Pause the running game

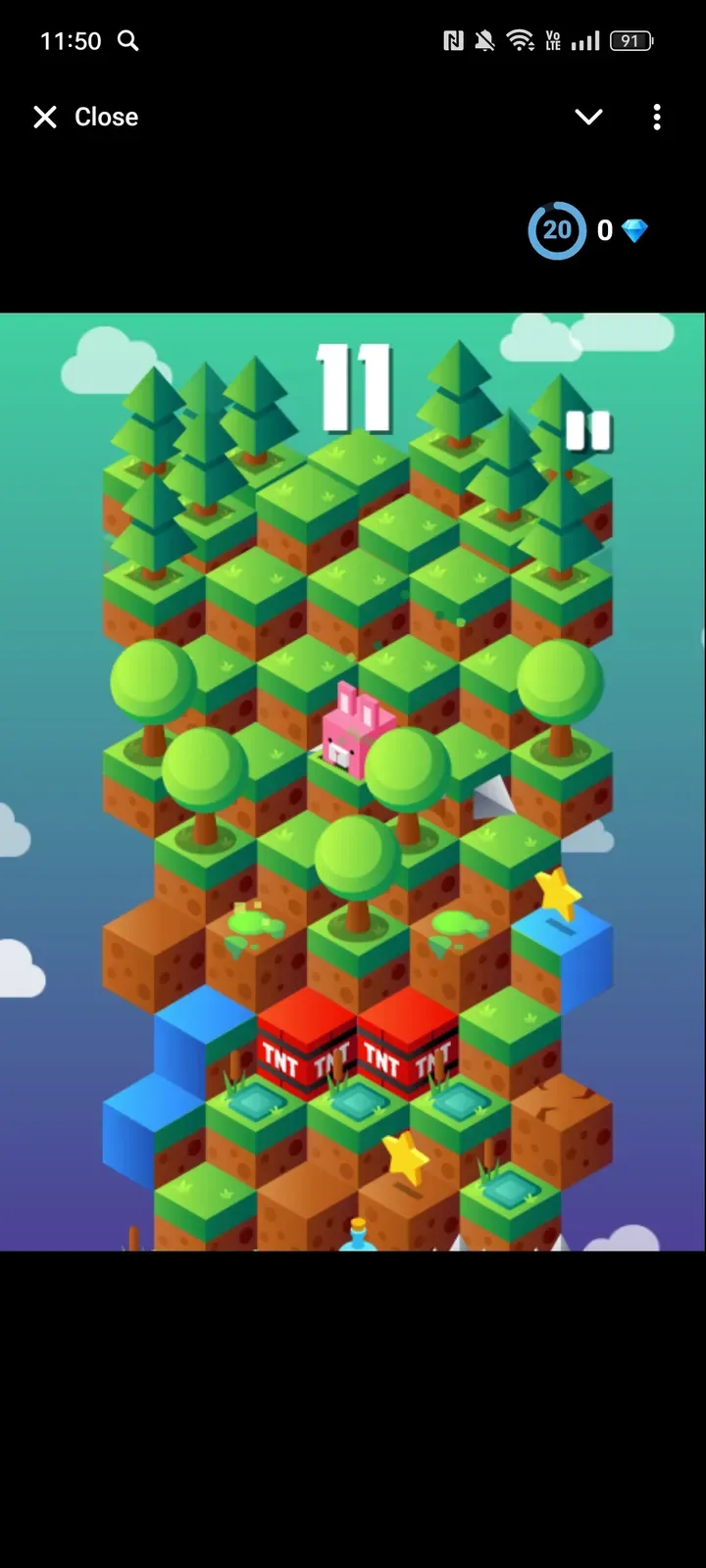(588, 430)
